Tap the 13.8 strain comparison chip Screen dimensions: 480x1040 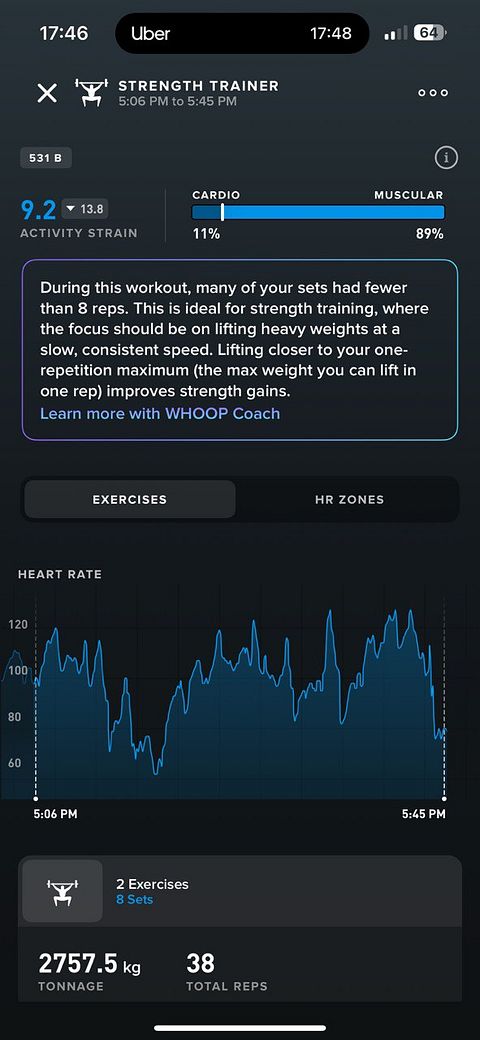pyautogui.click(x=85, y=209)
